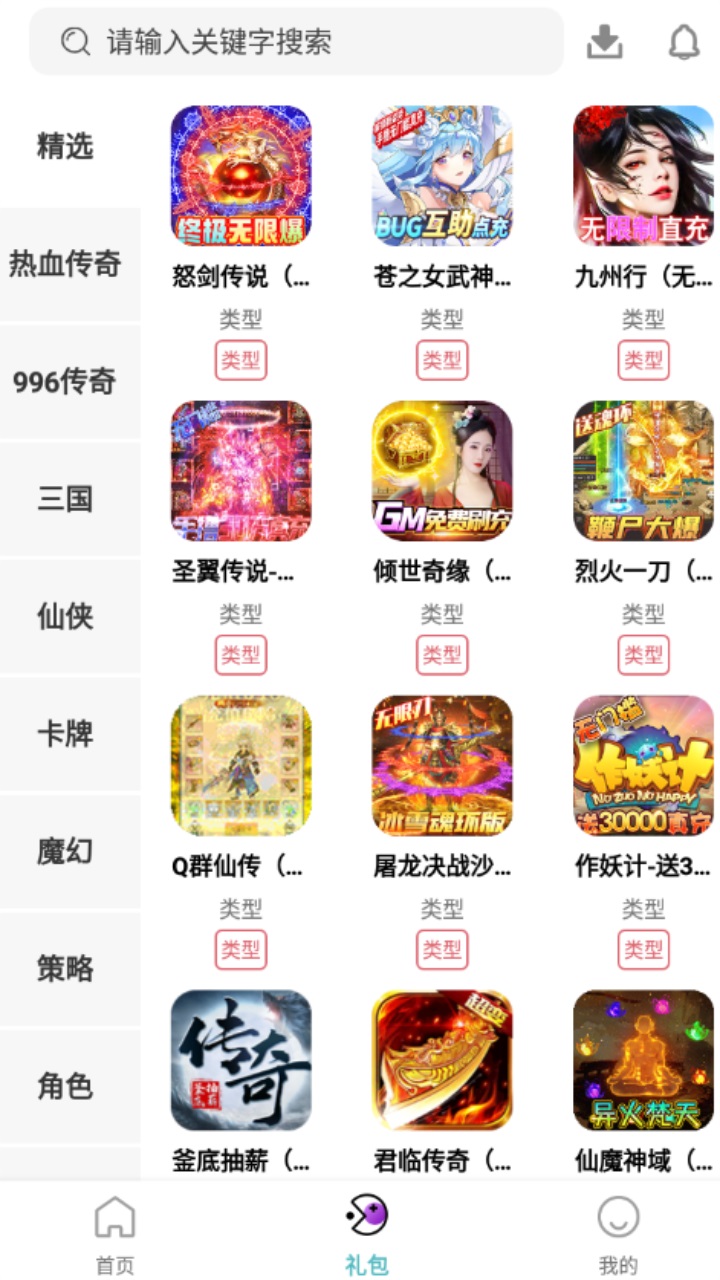Screen dimensions: 720x1280
Task: Switch to the 我的 tab
Action: pos(617,1235)
